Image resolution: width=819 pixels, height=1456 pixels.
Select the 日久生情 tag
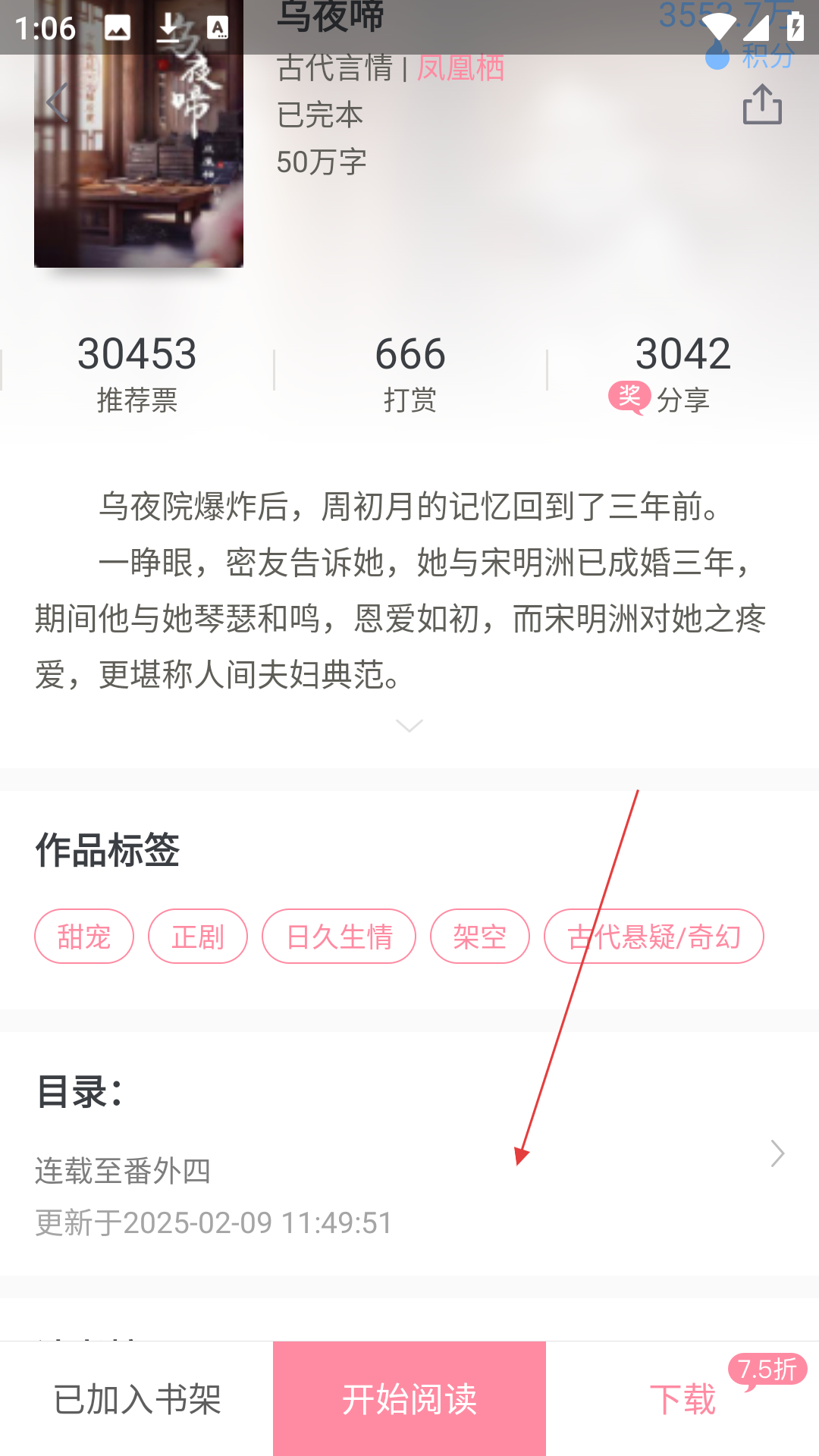(x=339, y=937)
